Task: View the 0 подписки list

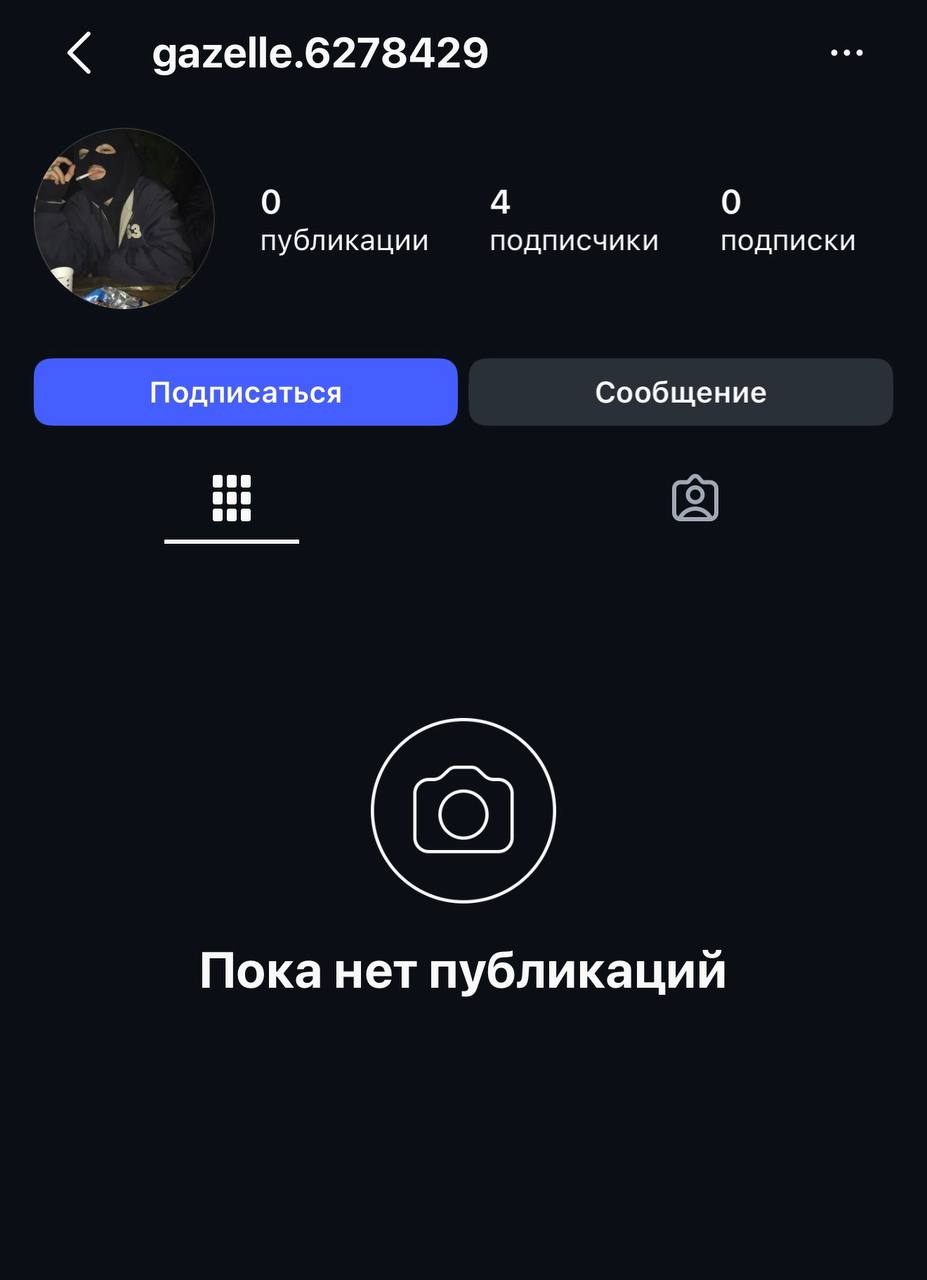Action: (788, 221)
